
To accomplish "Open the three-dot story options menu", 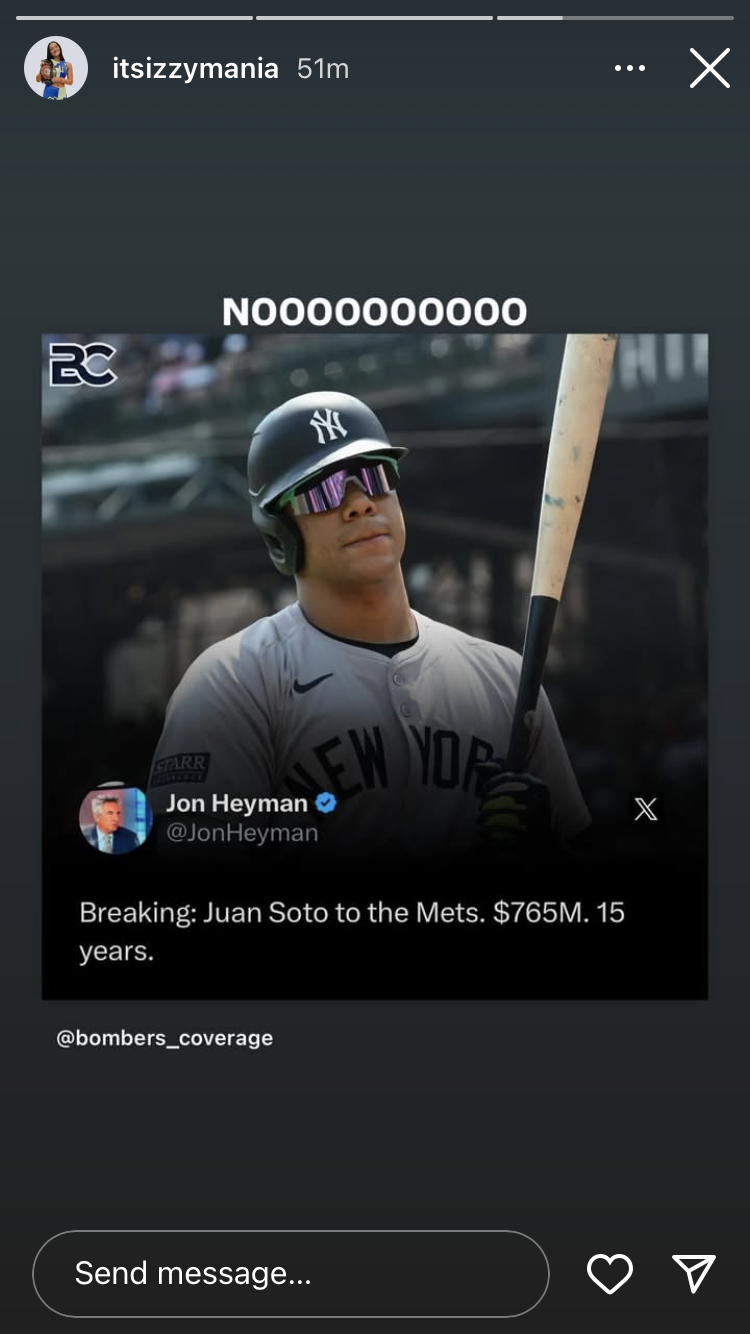I will pyautogui.click(x=630, y=68).
